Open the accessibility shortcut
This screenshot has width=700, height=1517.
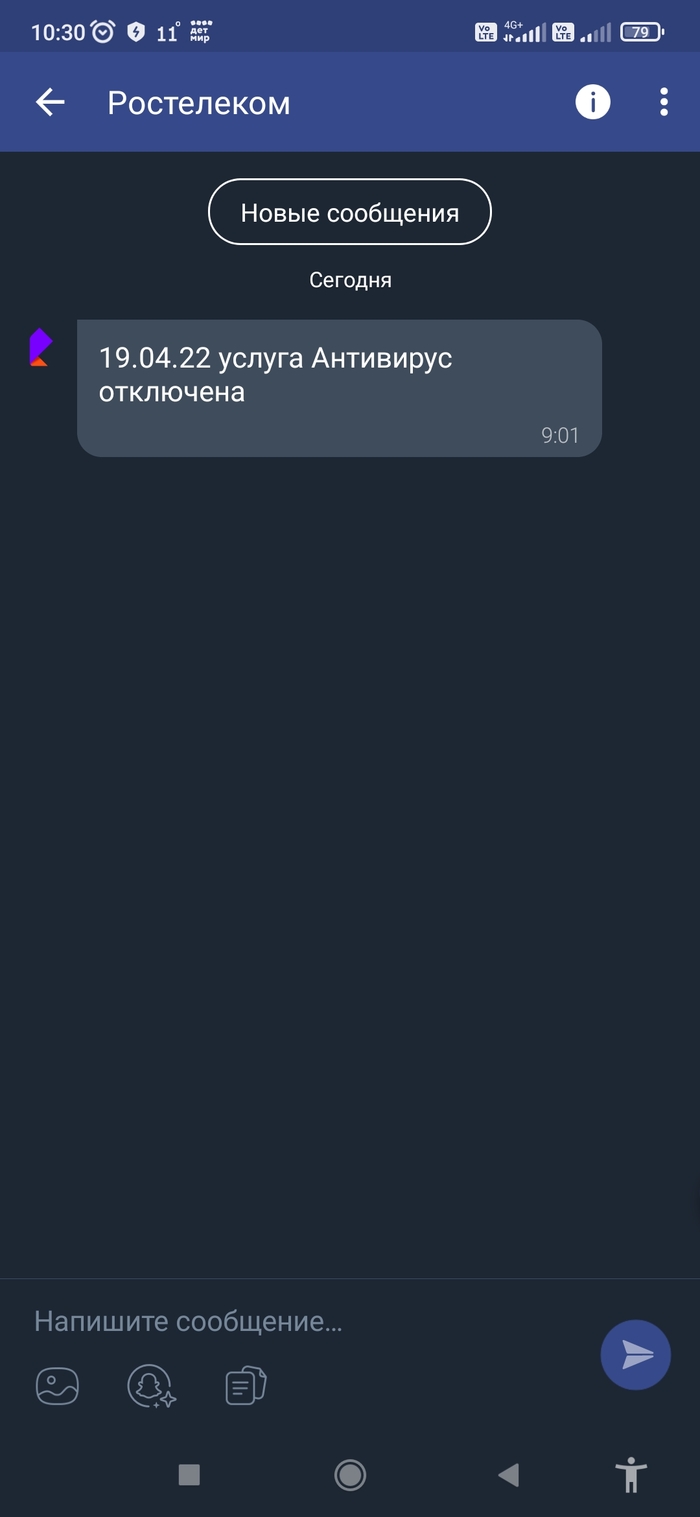[630, 1474]
